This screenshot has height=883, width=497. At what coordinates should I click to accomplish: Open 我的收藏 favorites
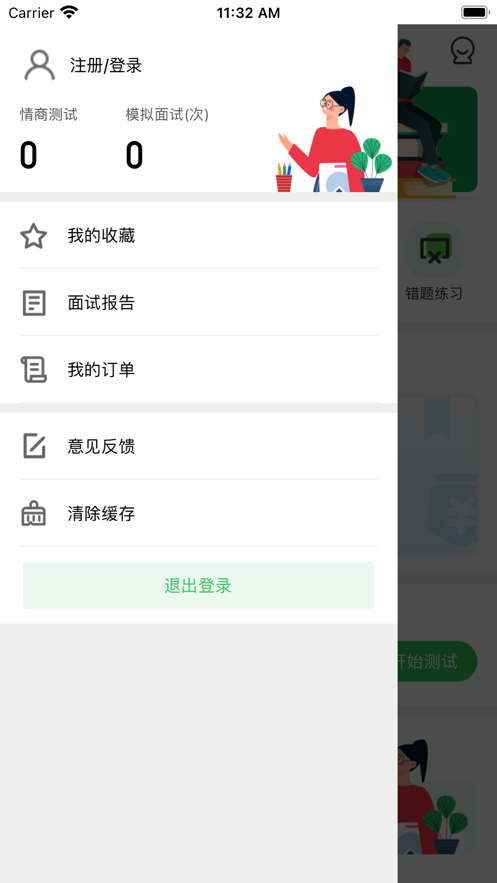pyautogui.click(x=199, y=235)
